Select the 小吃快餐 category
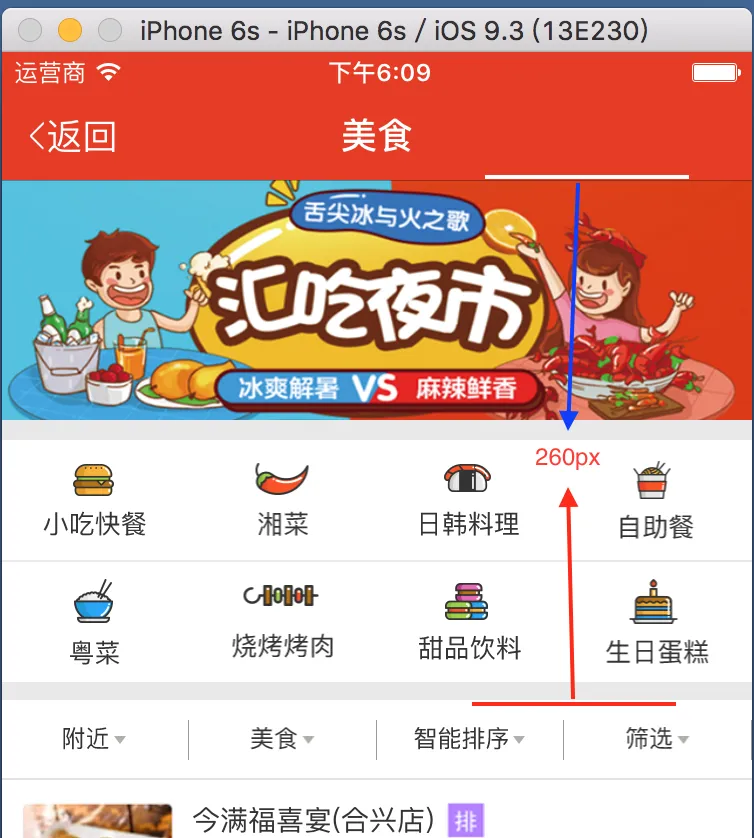 pyautogui.click(x=94, y=501)
